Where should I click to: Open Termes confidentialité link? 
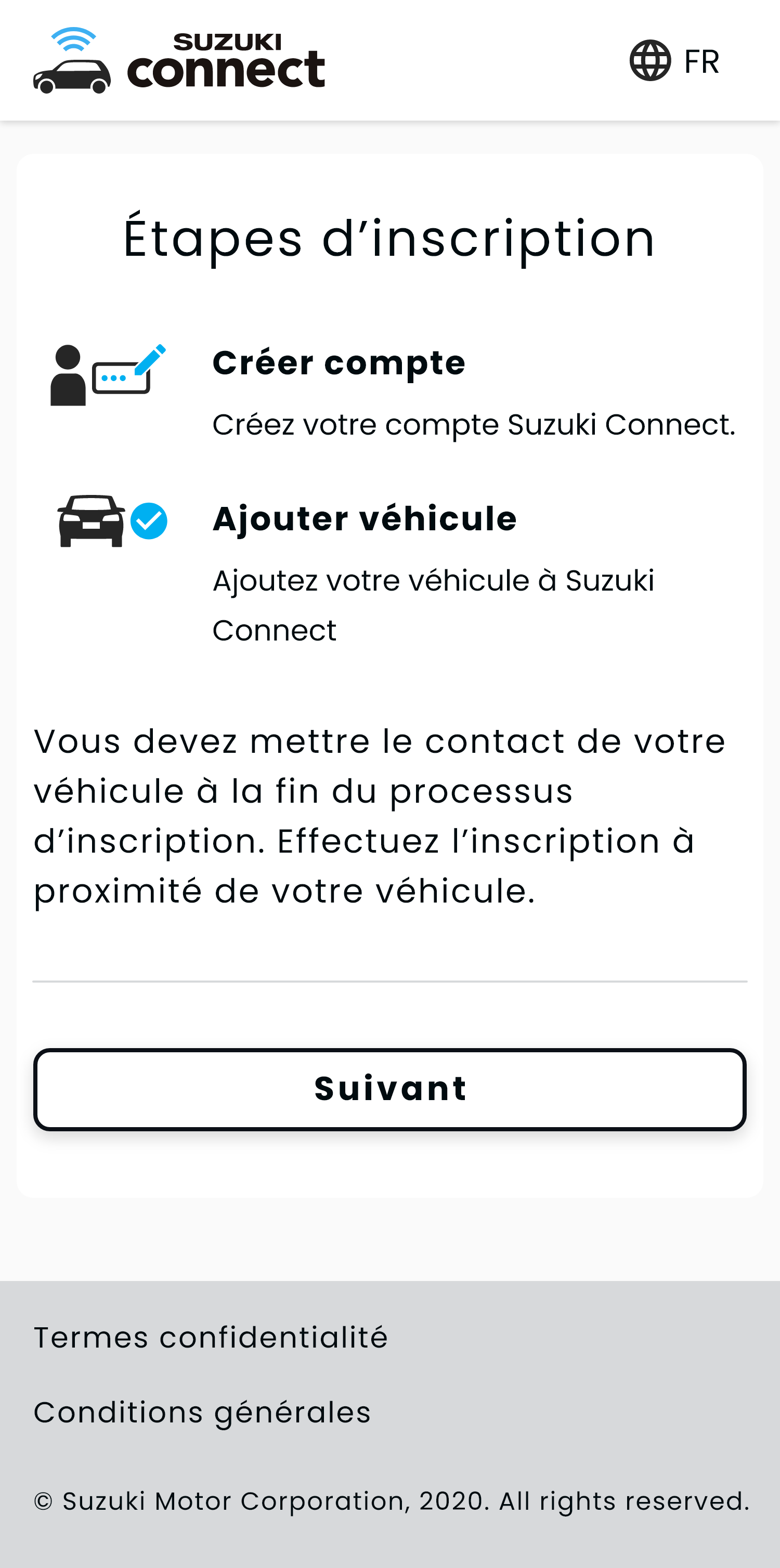pyautogui.click(x=211, y=1337)
